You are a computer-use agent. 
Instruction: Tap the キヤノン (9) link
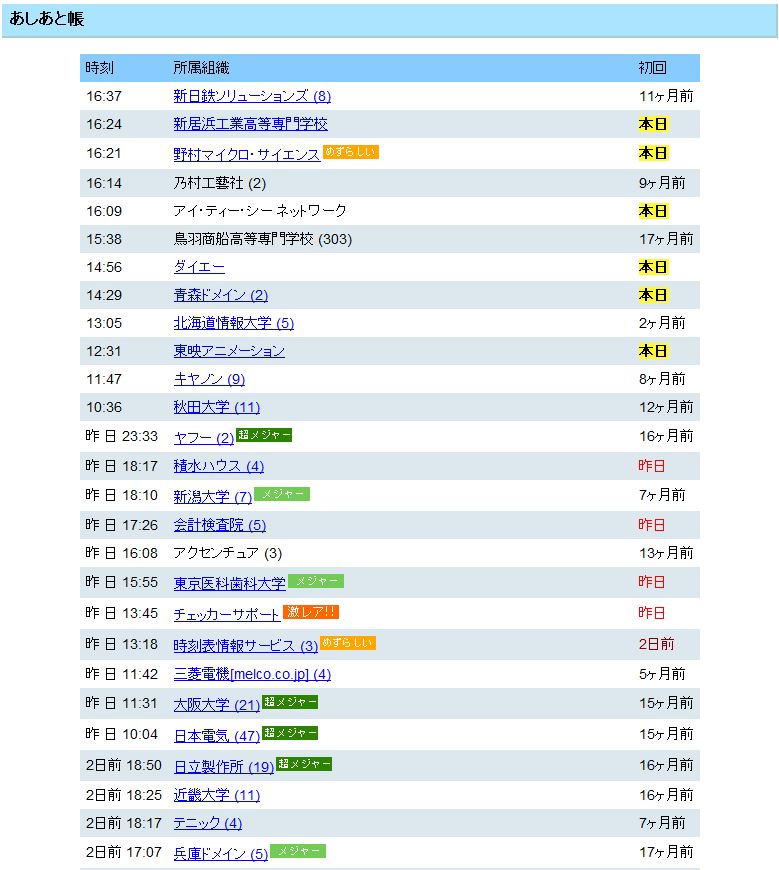209,379
